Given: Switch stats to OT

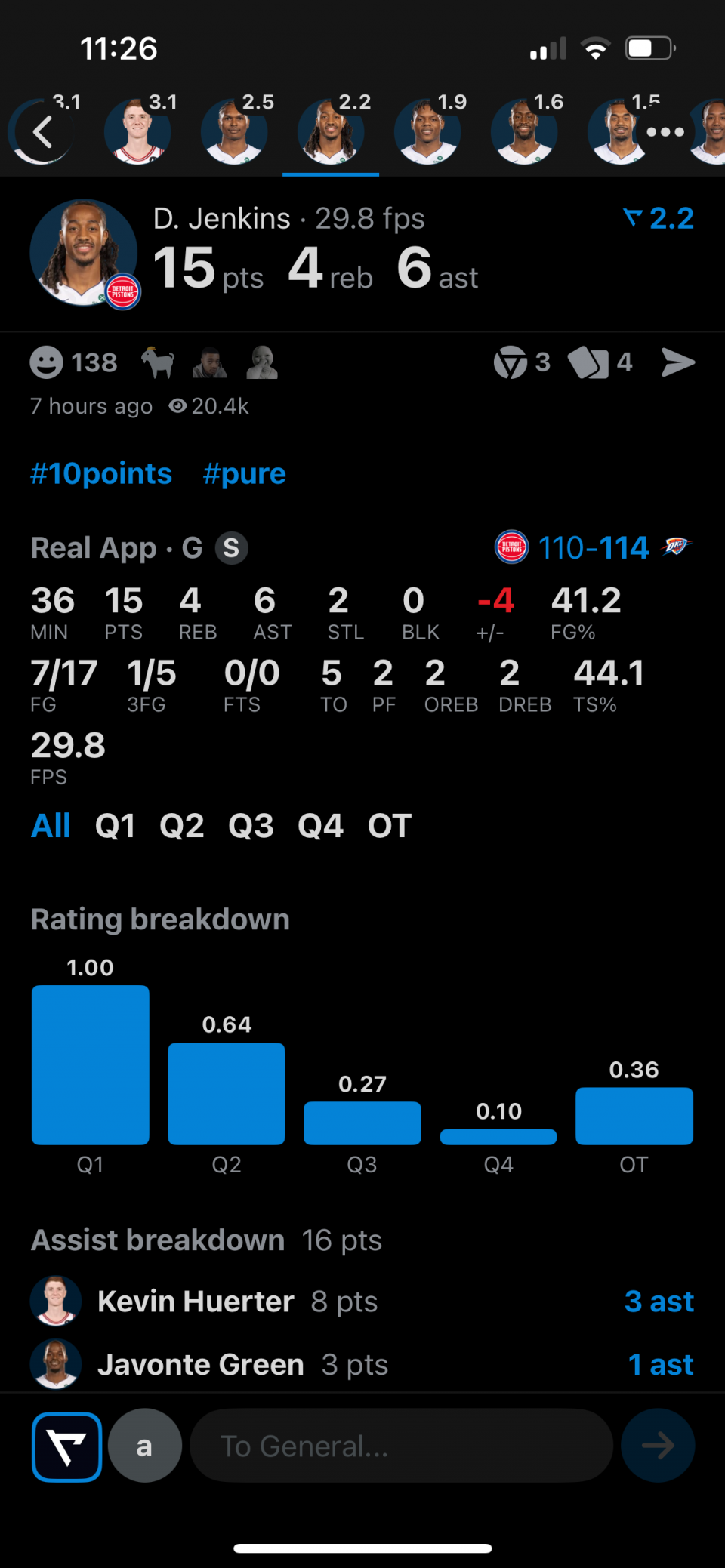Looking at the screenshot, I should coord(389,826).
